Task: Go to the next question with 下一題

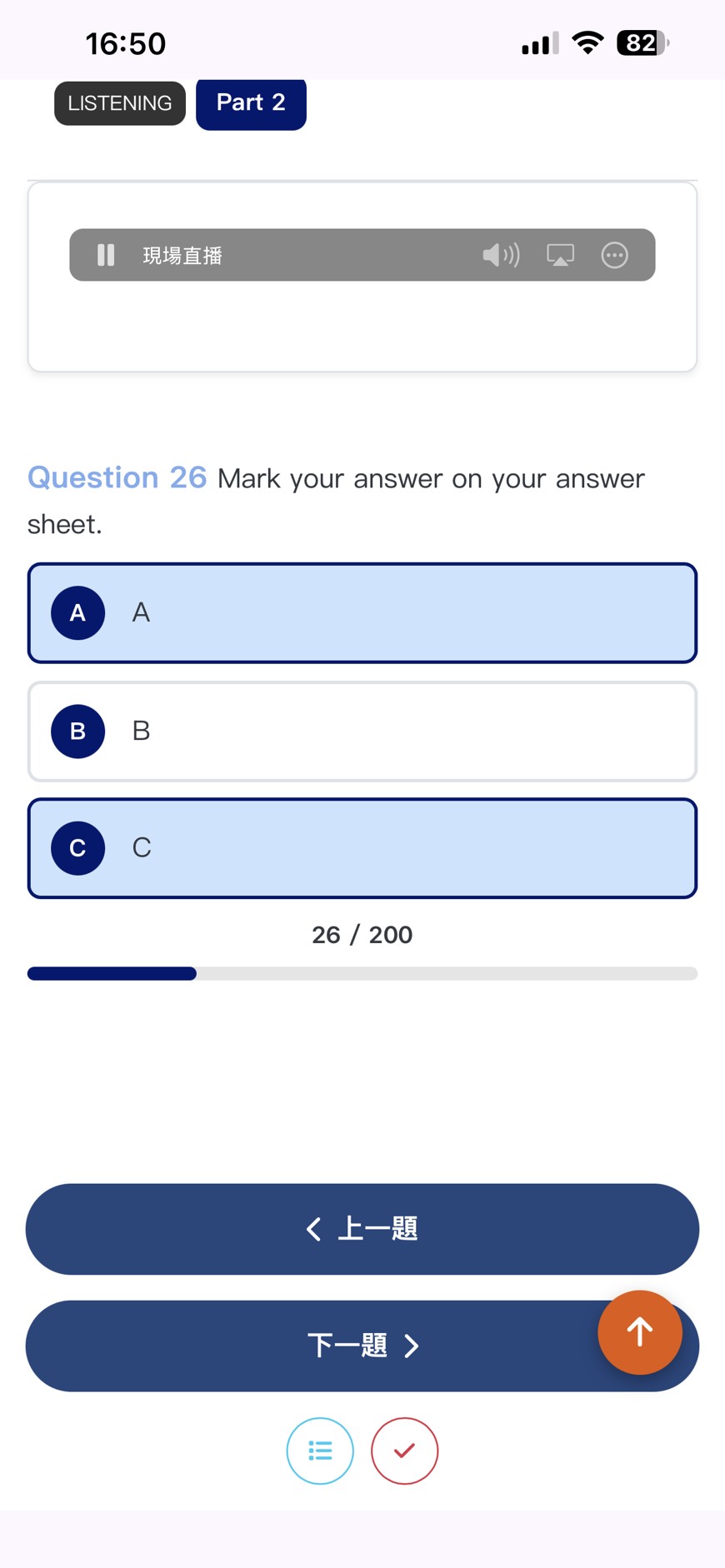Action: click(362, 1346)
